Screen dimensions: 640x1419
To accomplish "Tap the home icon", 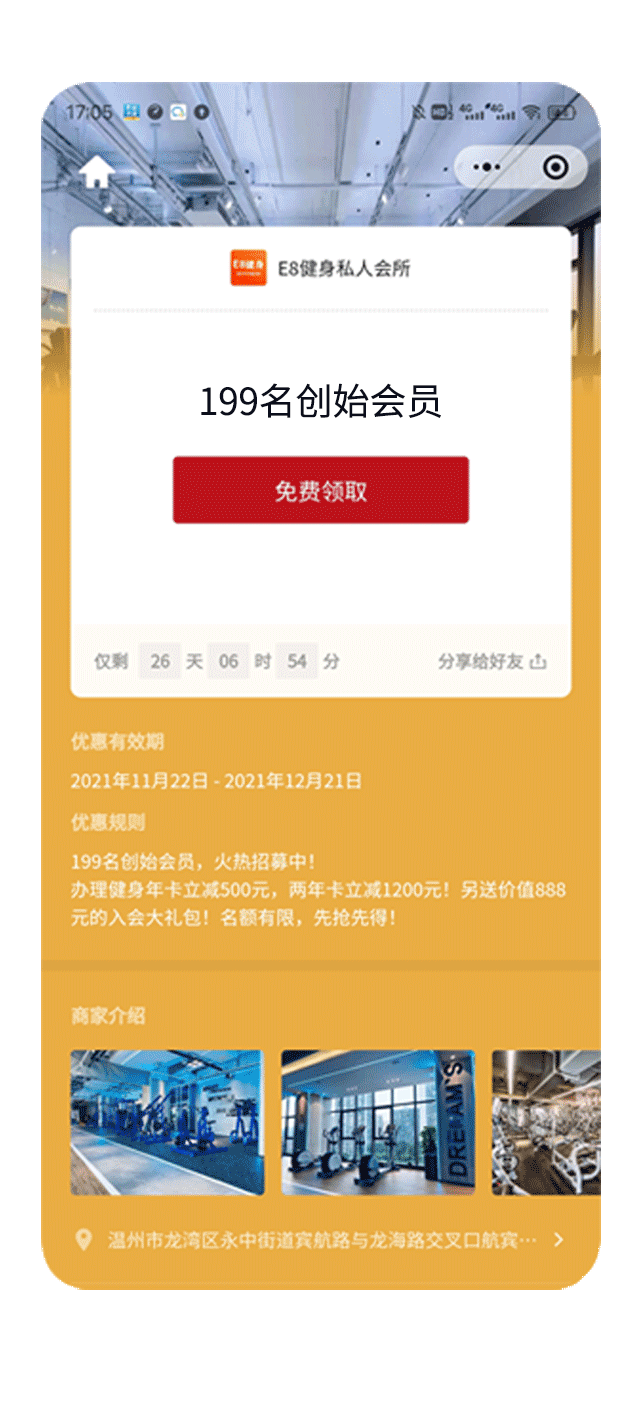I will click(x=96, y=171).
